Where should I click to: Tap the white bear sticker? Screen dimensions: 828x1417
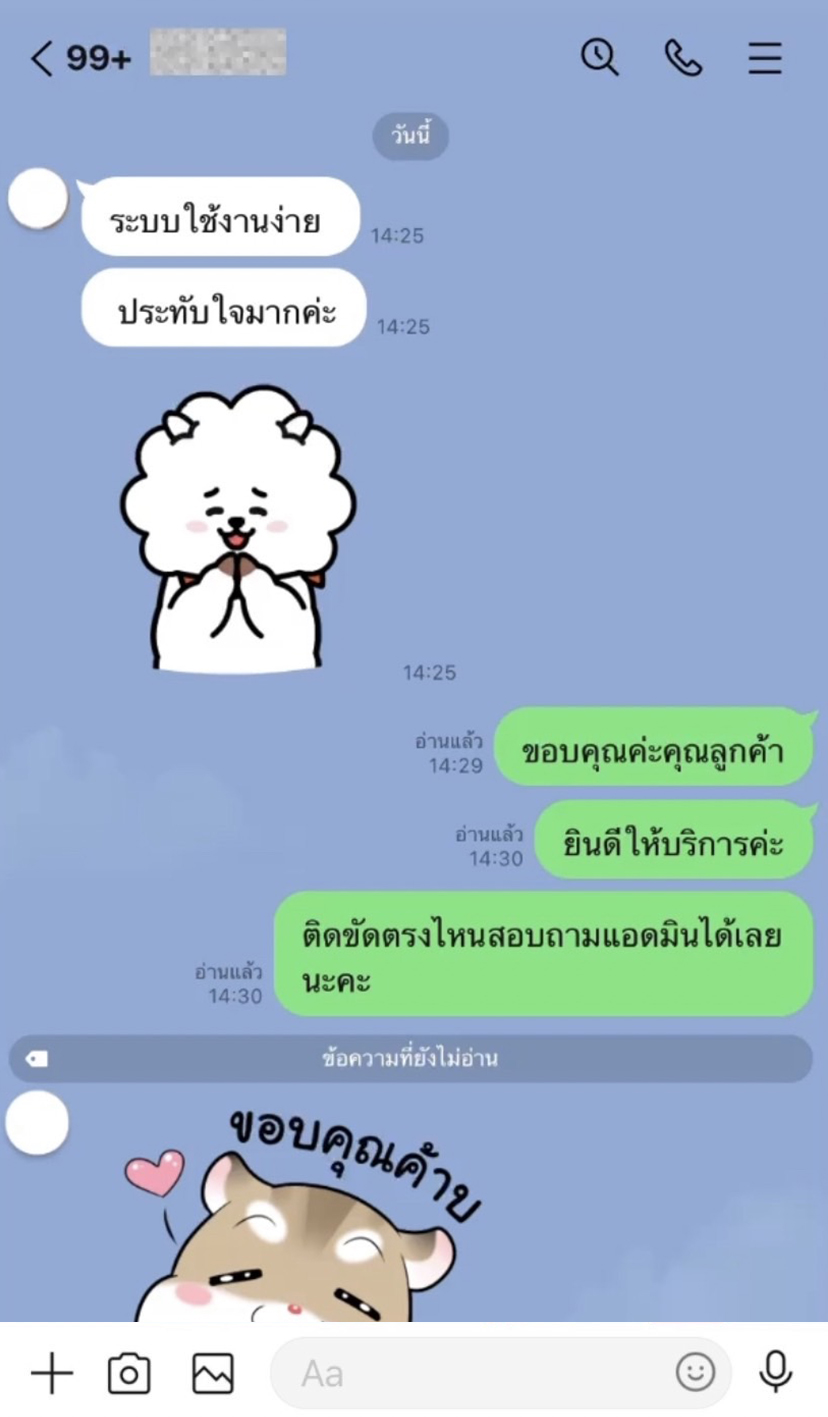[238, 530]
